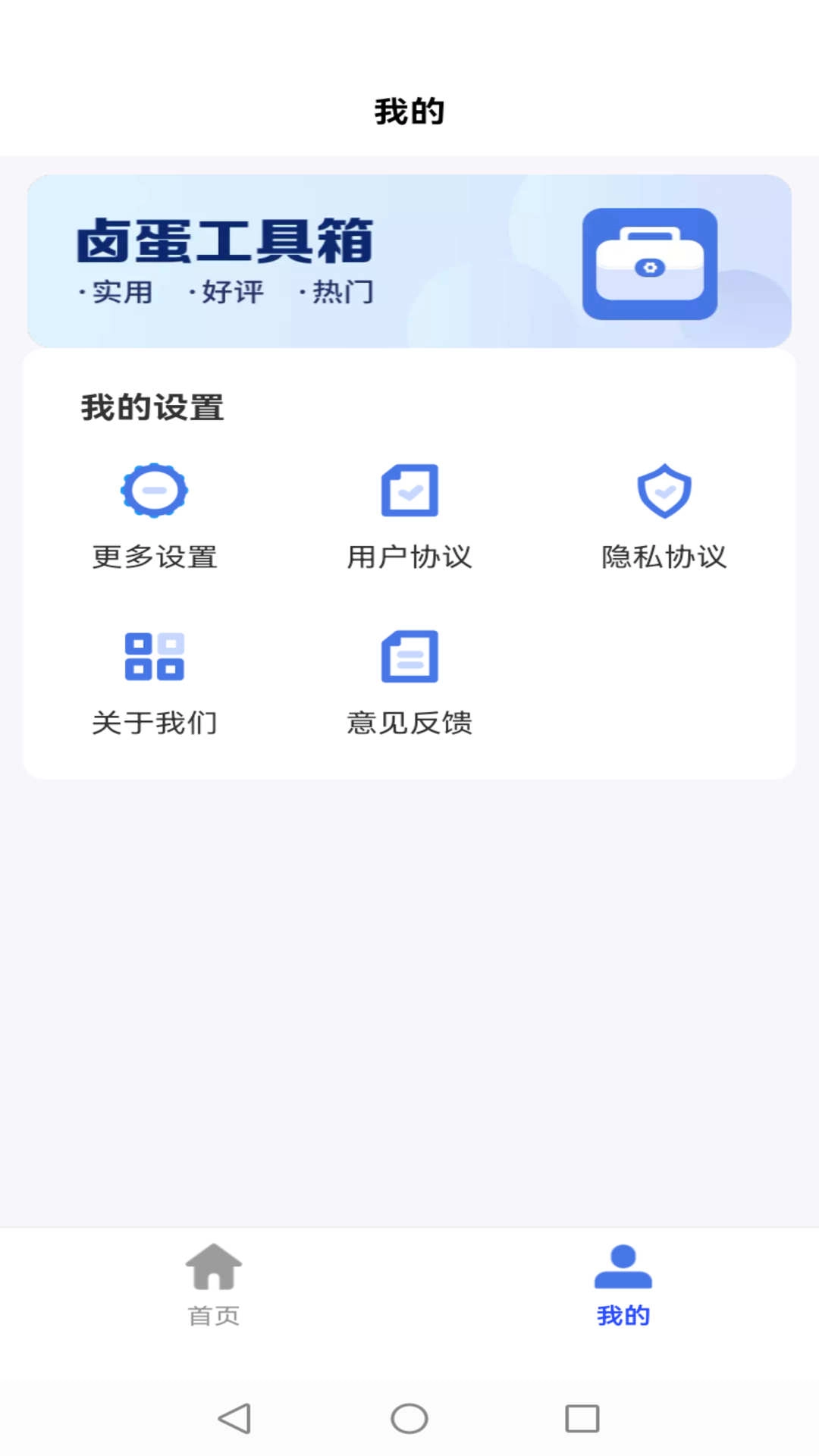Click the 隐私协议 text label
The height and width of the screenshot is (1456, 819).
point(664,557)
